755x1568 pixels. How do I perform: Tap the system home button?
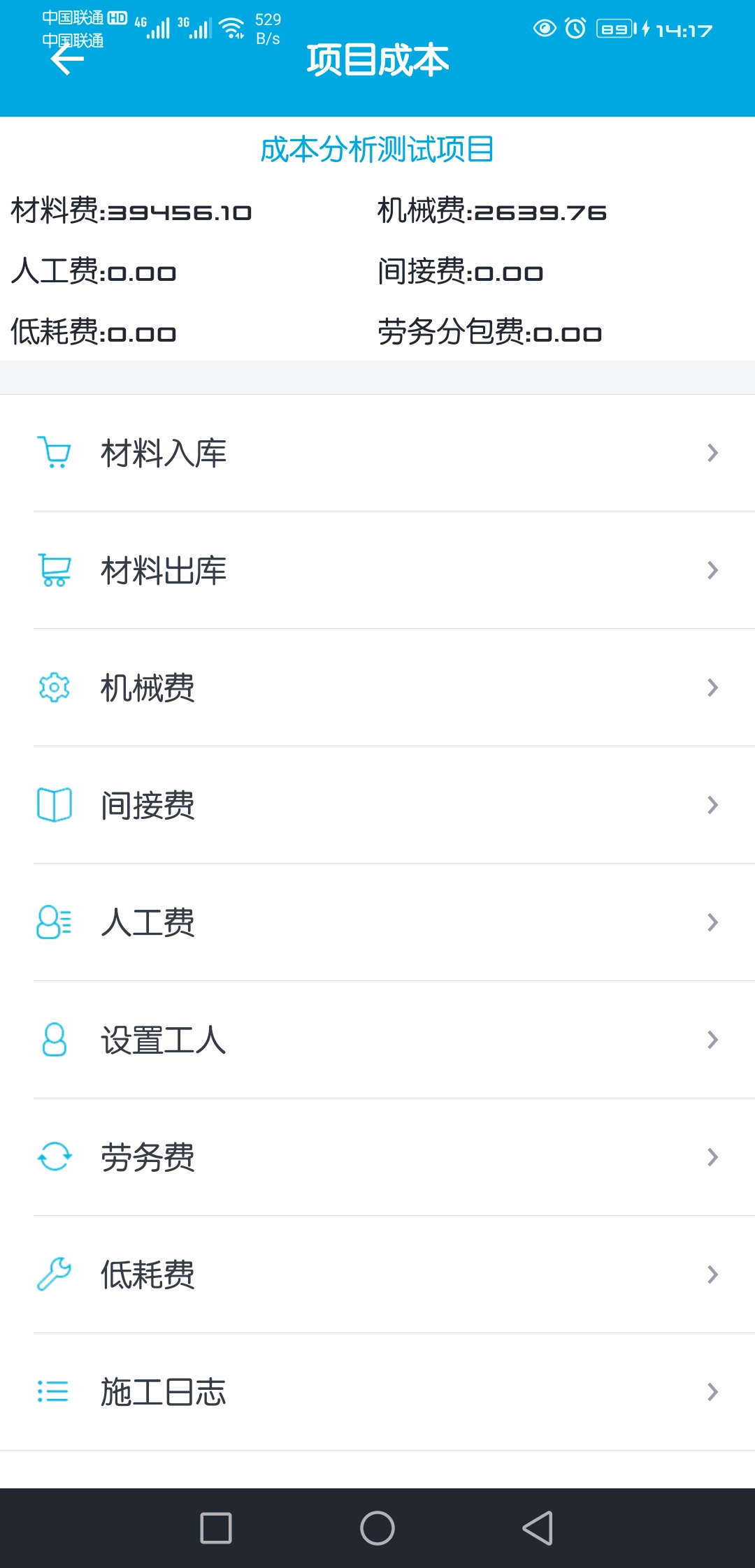pyautogui.click(x=377, y=1528)
